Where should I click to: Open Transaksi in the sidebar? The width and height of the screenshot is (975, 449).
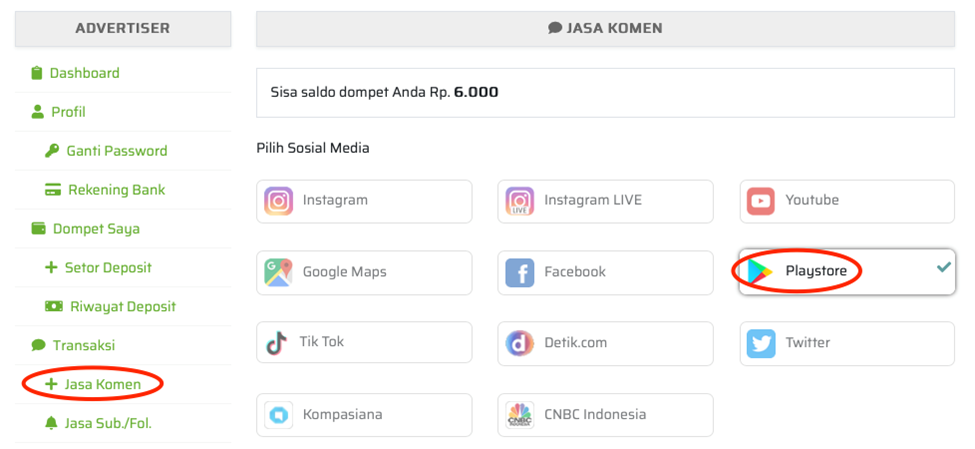tap(83, 345)
